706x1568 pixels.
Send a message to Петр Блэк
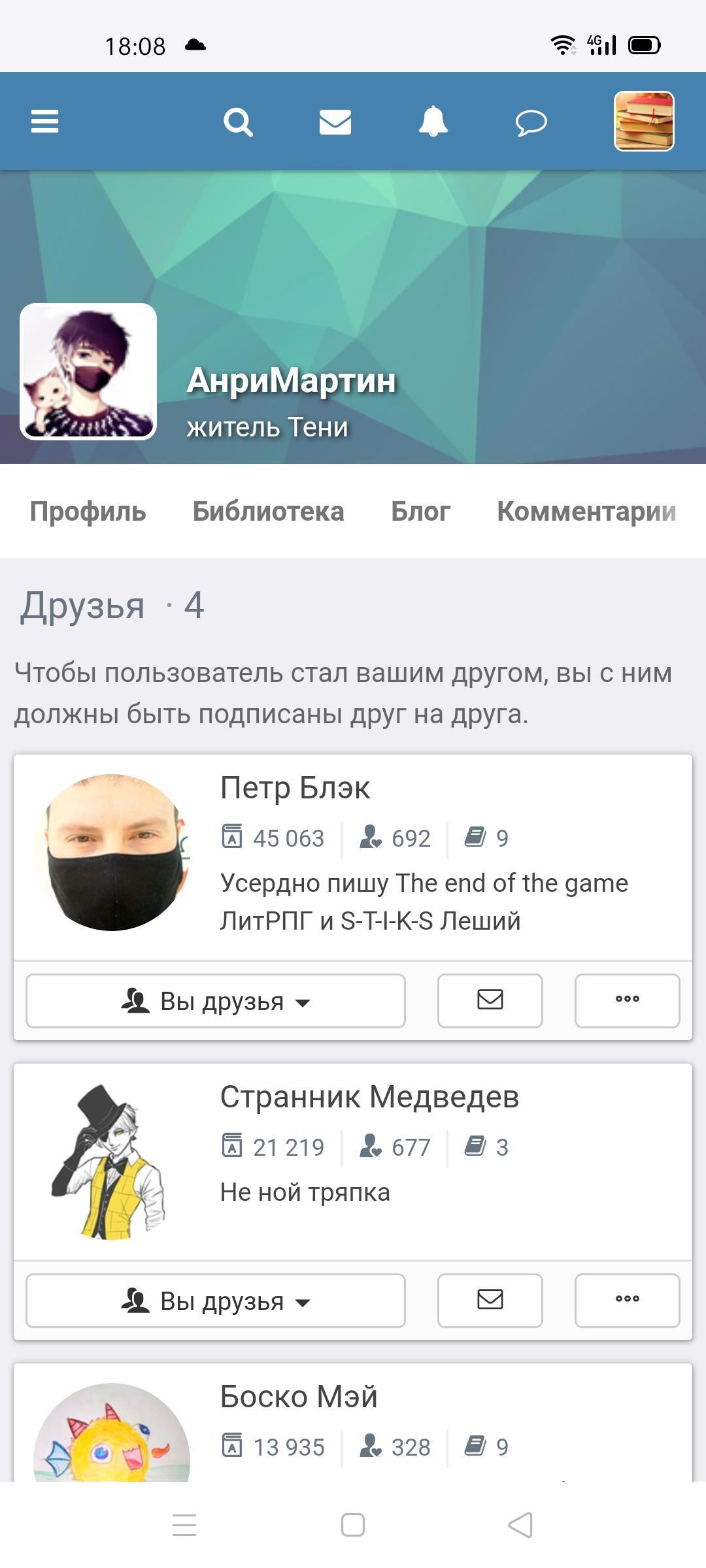(x=490, y=1001)
